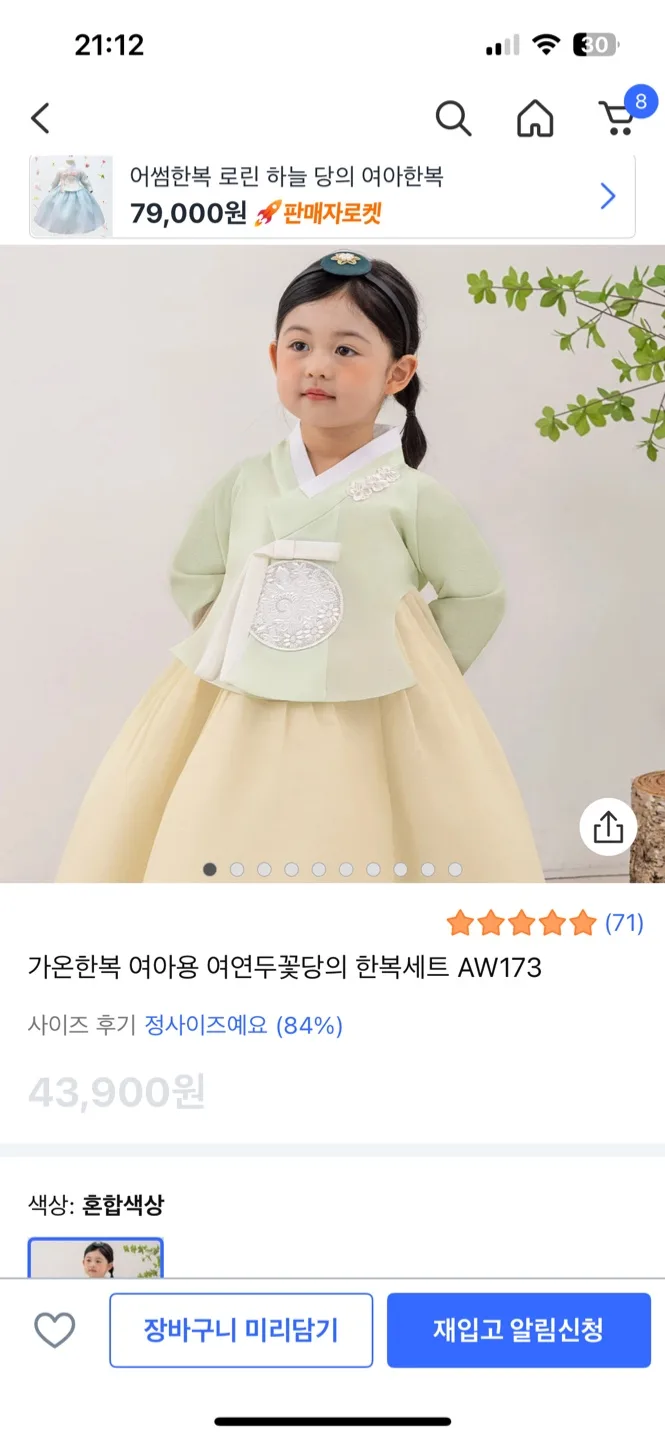665x1440 pixels.
Task: Open search from the top bar
Action: click(453, 119)
